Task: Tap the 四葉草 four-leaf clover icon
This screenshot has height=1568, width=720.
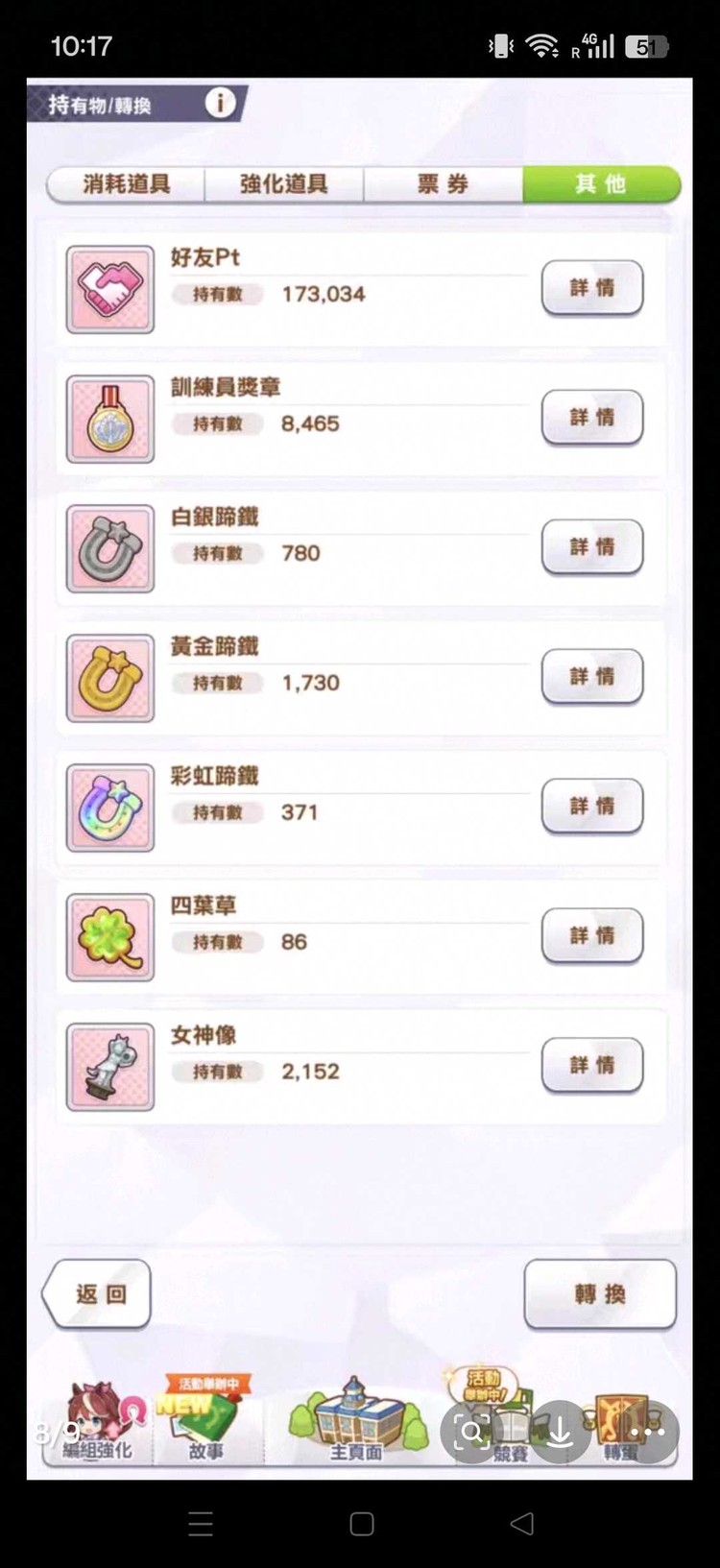Action: point(109,937)
